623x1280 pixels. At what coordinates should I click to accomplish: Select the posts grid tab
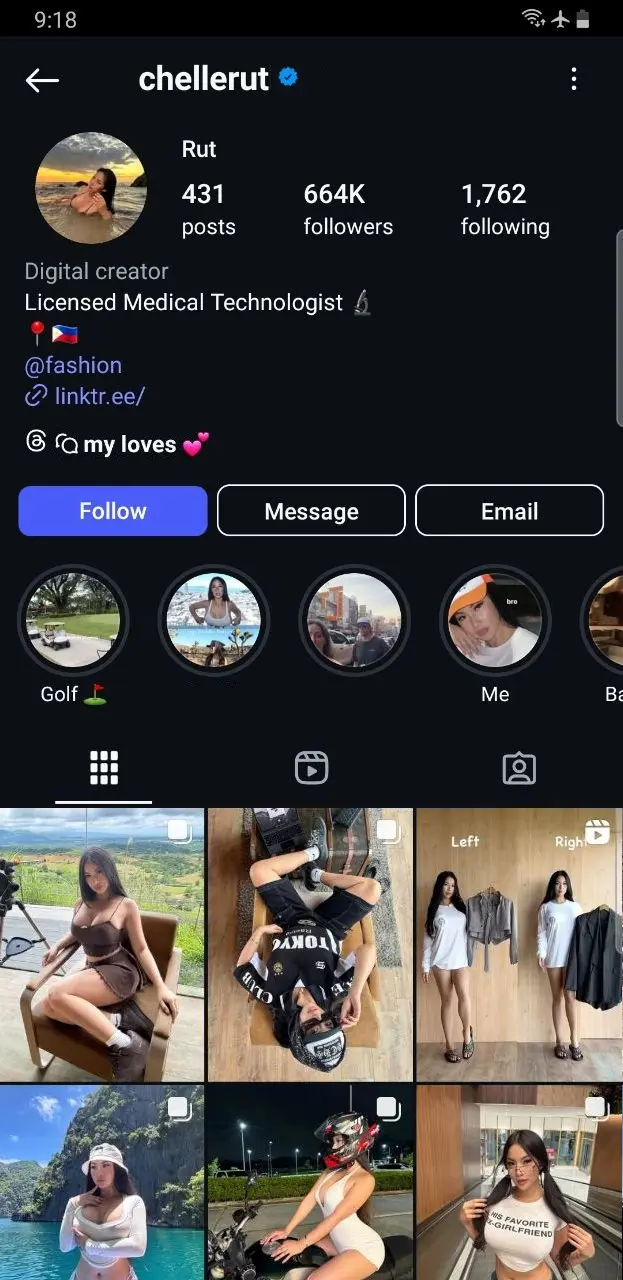point(104,768)
